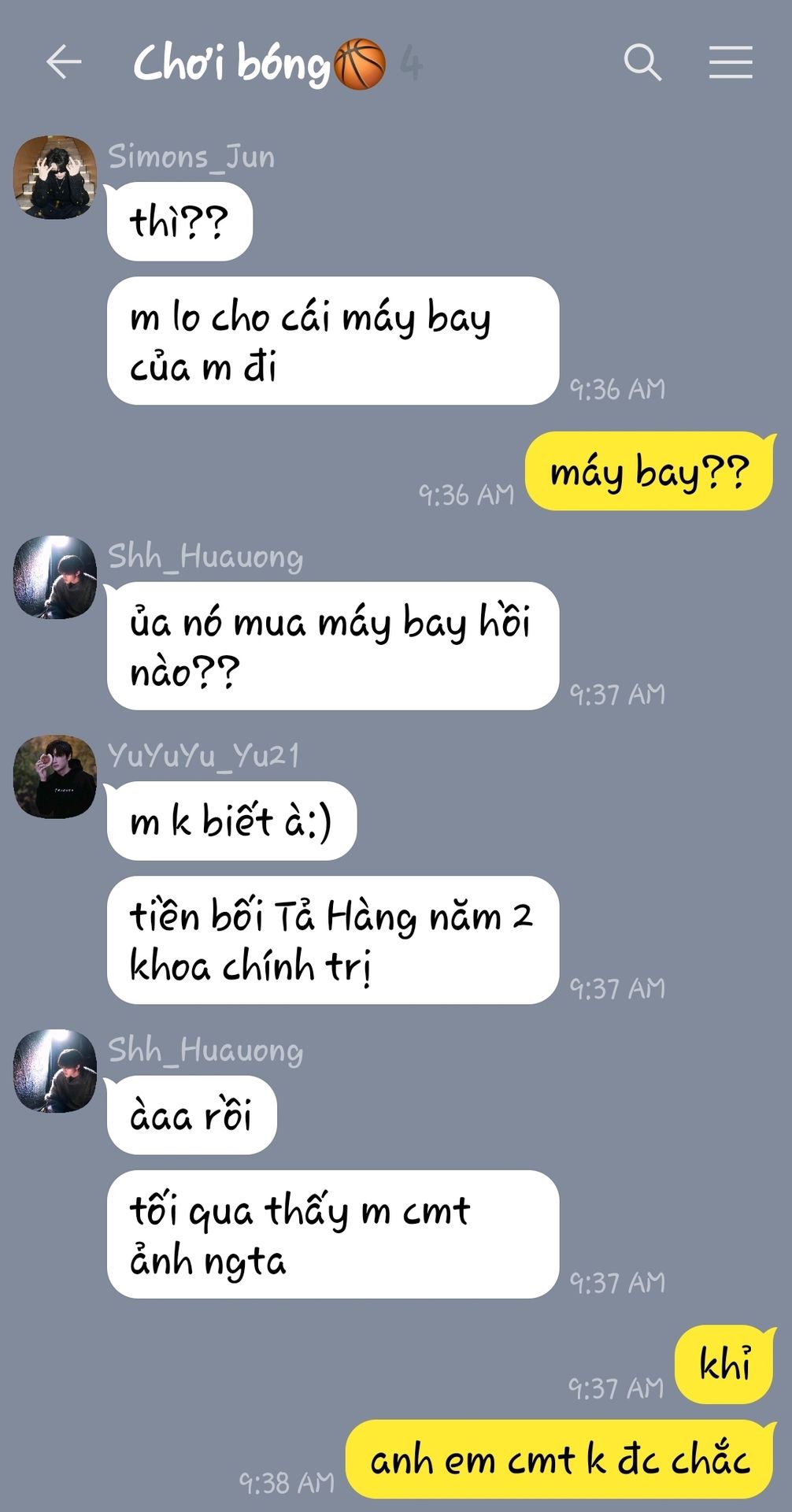Open the chat hamburger menu
Screen dimensions: 792x1512
(731, 62)
